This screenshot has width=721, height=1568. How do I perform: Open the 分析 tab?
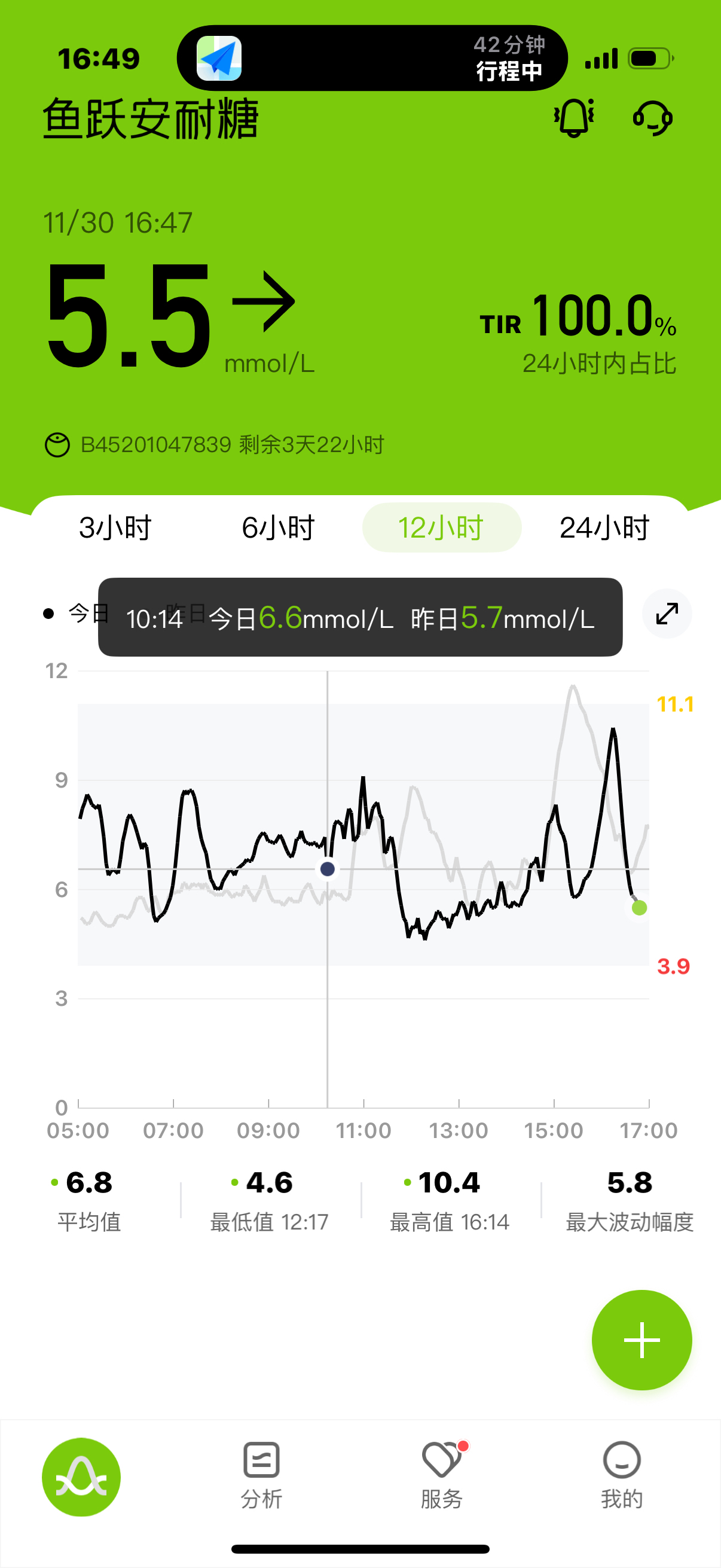261,1475
